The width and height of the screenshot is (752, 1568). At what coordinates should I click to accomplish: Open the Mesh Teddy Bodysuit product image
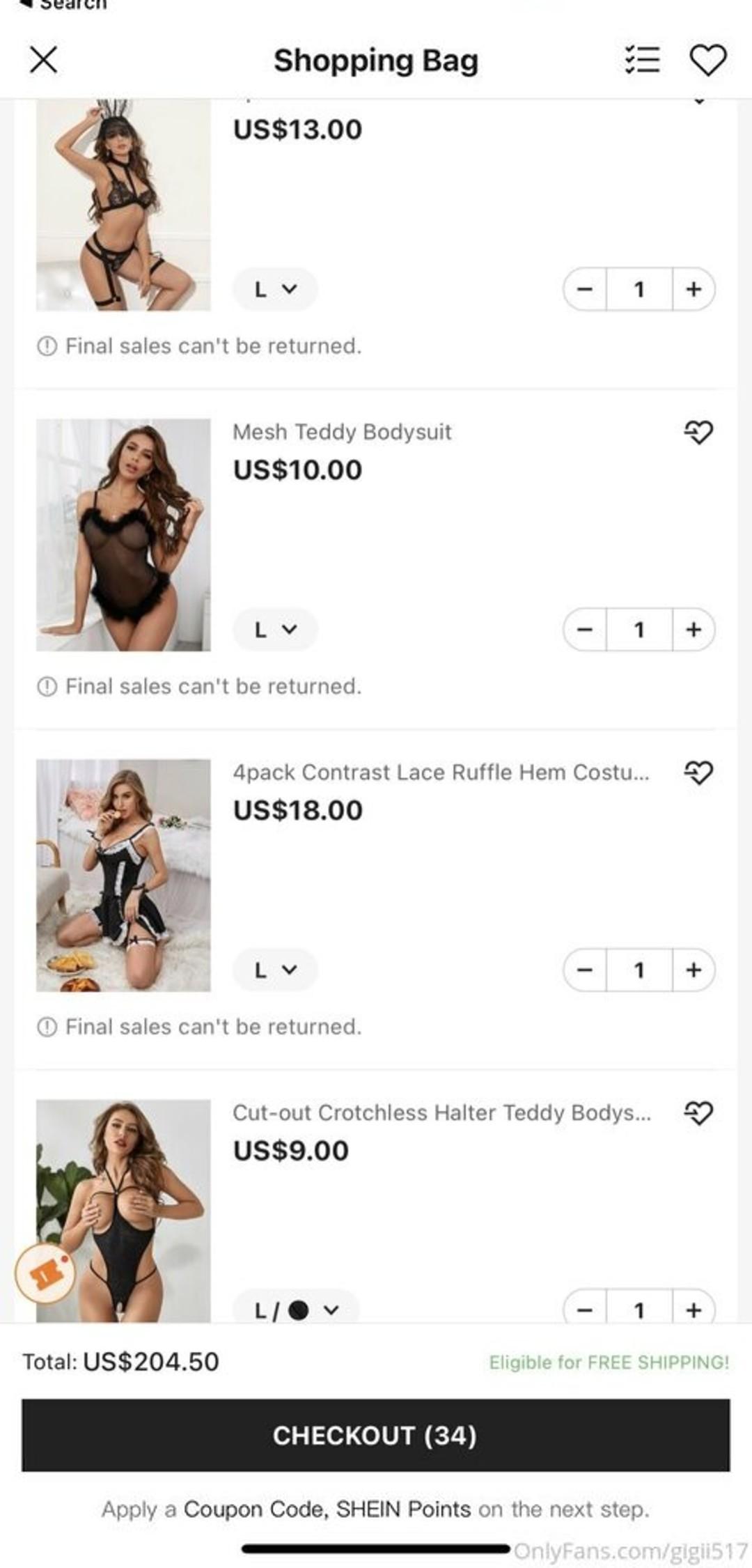coord(123,534)
